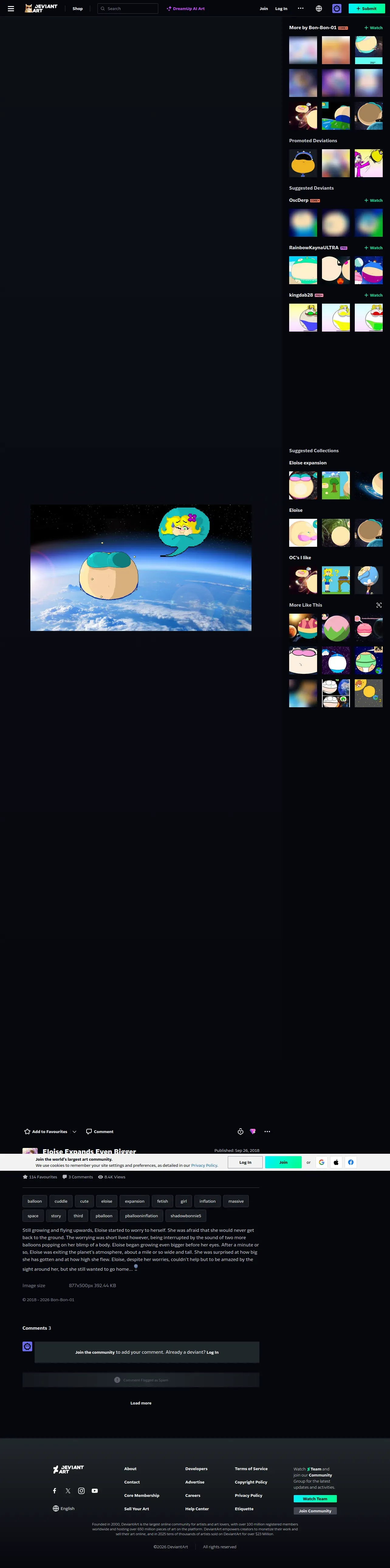Watch suggested deviant kingdab28
Viewport: 390px width, 1568px height.
coord(374,295)
